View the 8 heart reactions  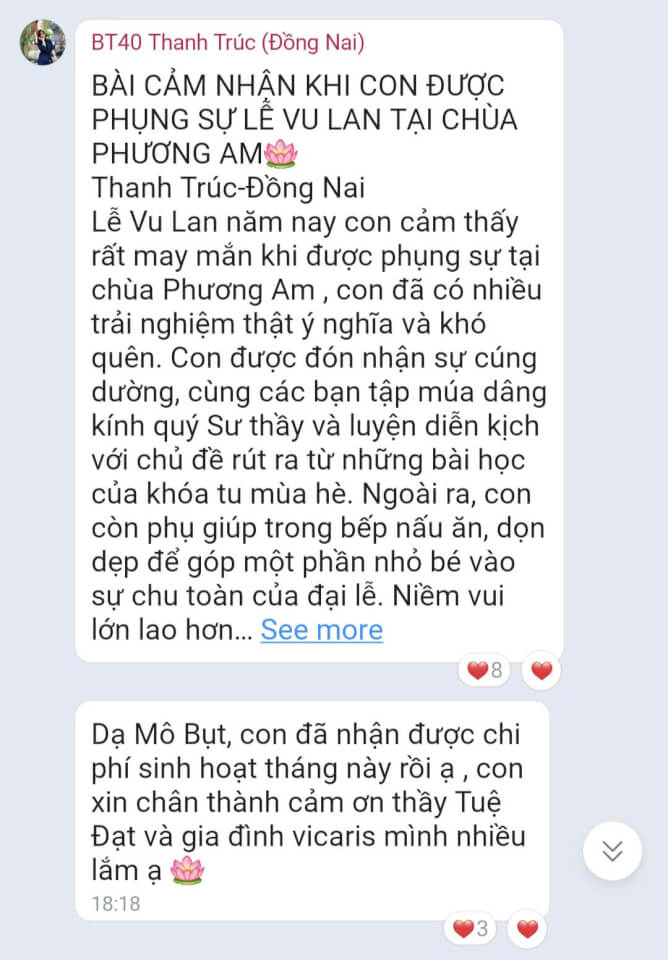pos(485,671)
